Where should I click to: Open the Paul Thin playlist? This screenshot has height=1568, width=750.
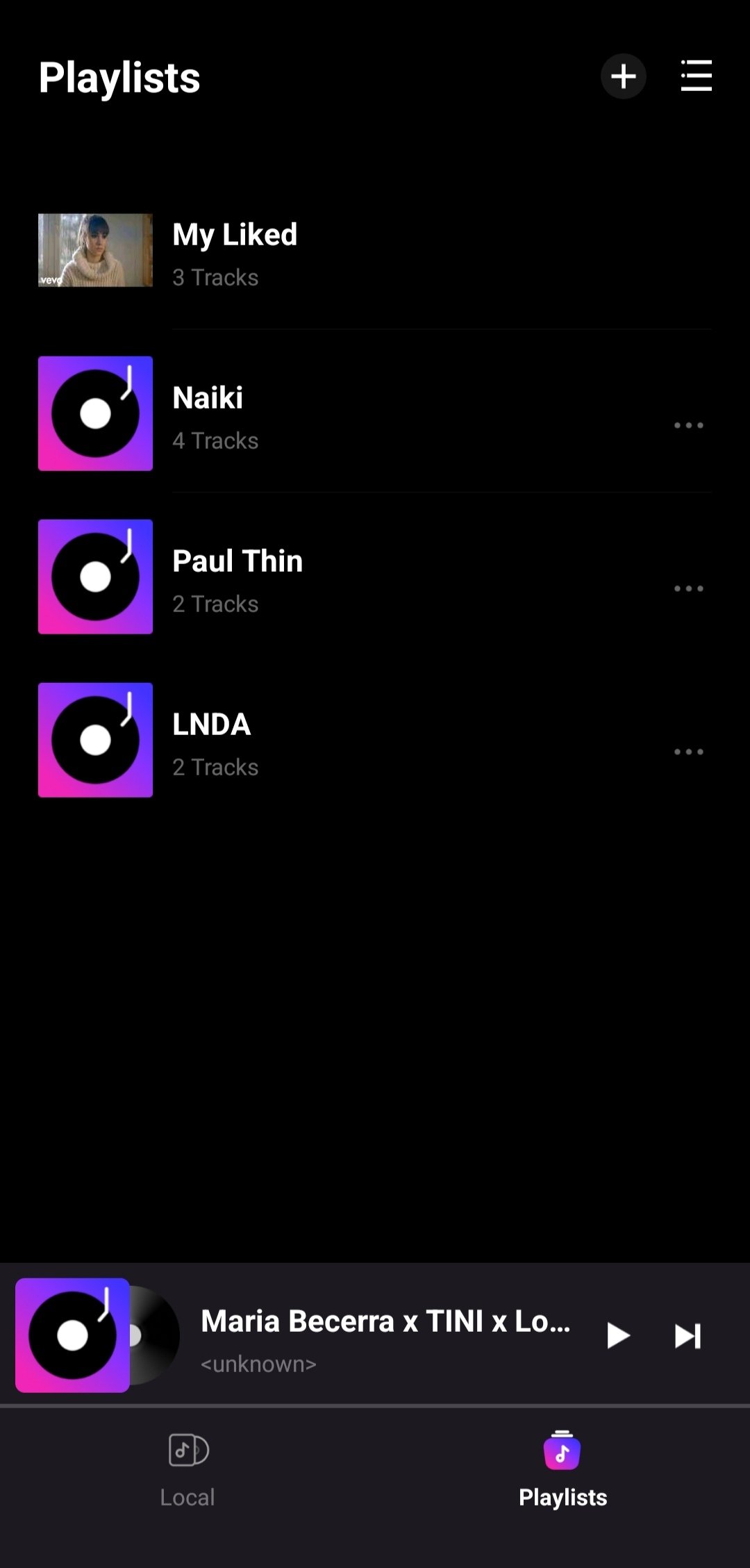tap(237, 578)
